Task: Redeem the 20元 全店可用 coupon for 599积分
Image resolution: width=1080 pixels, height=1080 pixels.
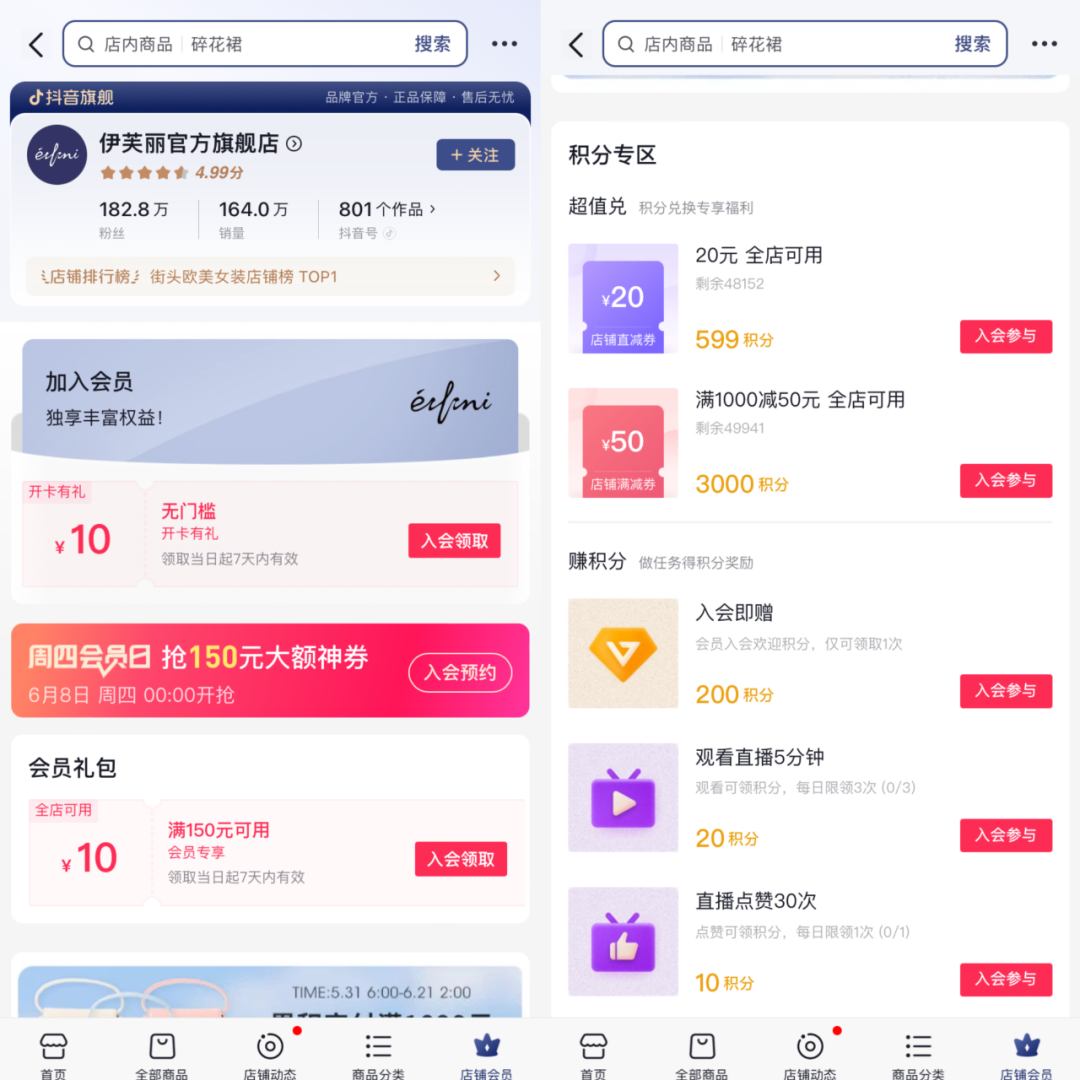Action: pyautogui.click(x=1005, y=336)
